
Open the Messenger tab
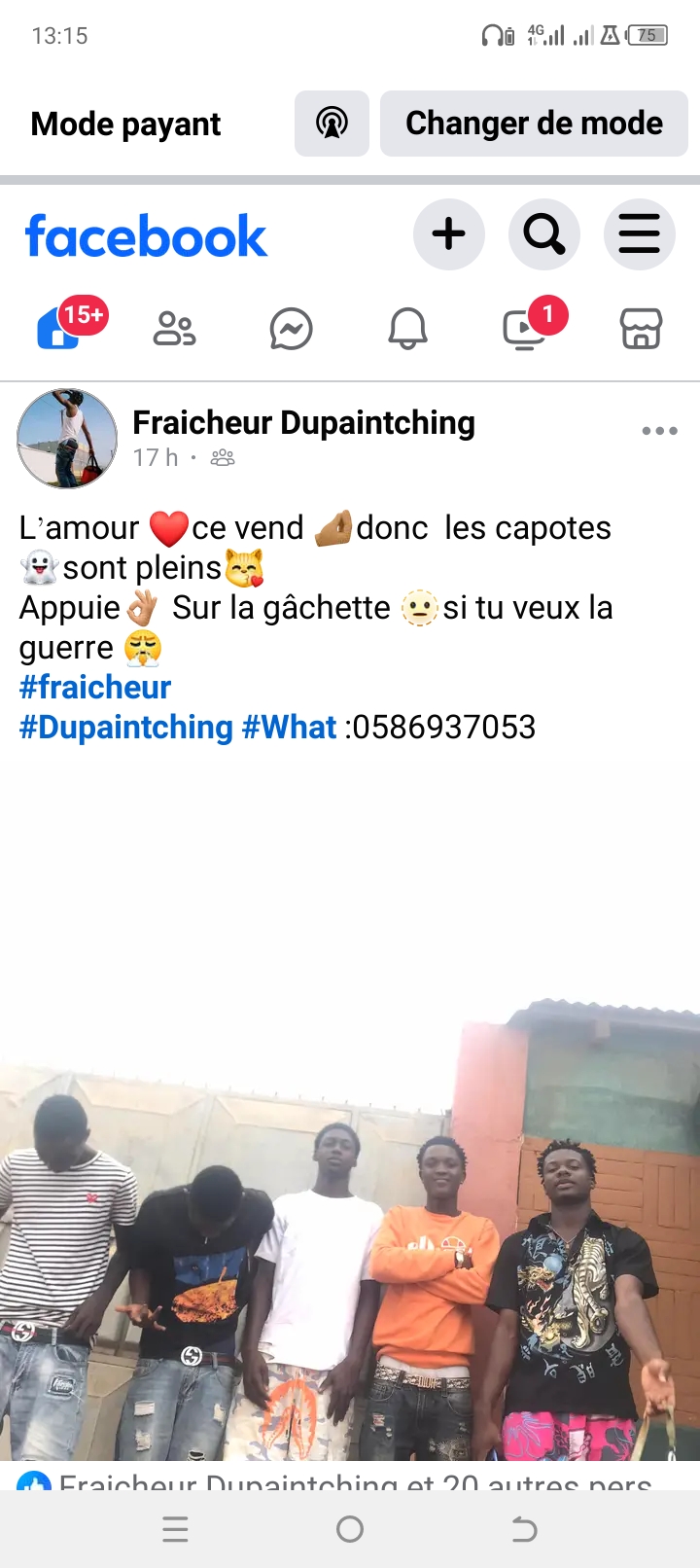[x=291, y=329]
